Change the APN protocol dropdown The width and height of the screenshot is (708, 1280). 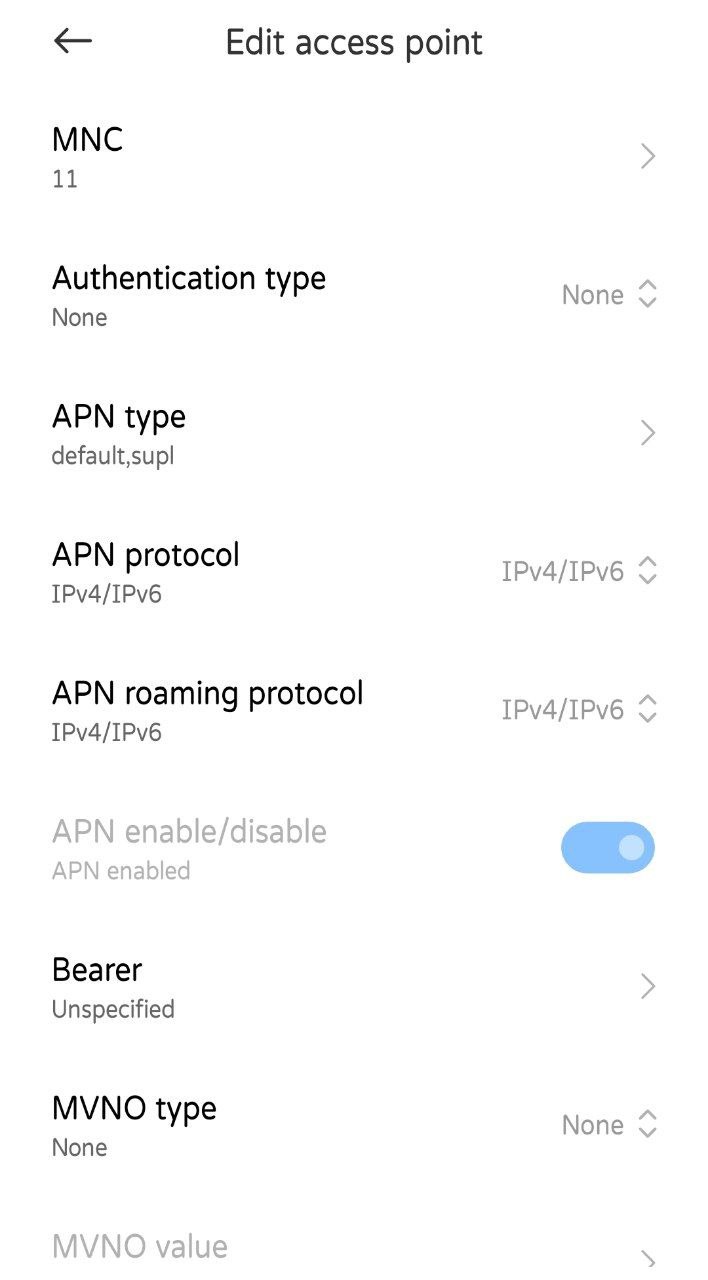click(578, 571)
